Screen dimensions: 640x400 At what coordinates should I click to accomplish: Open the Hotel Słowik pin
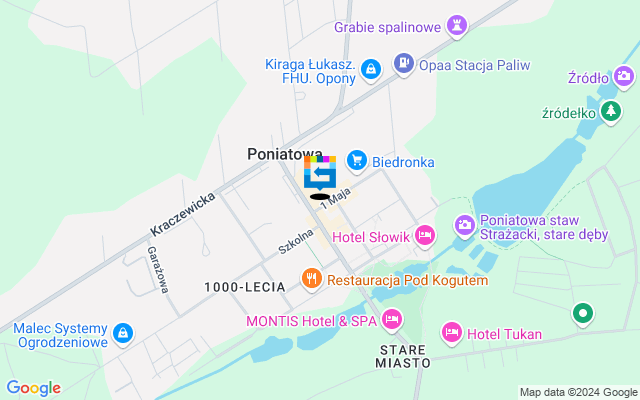(425, 235)
